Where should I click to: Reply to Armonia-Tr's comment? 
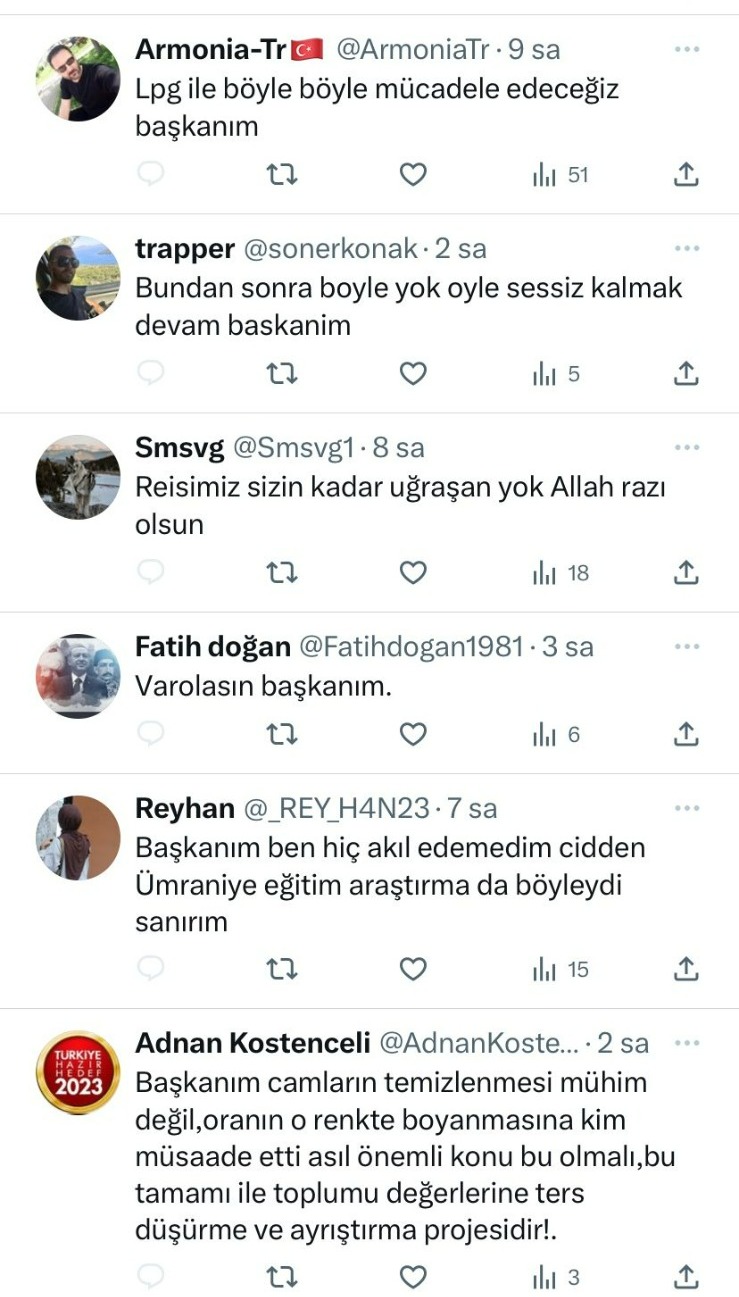[x=150, y=176]
